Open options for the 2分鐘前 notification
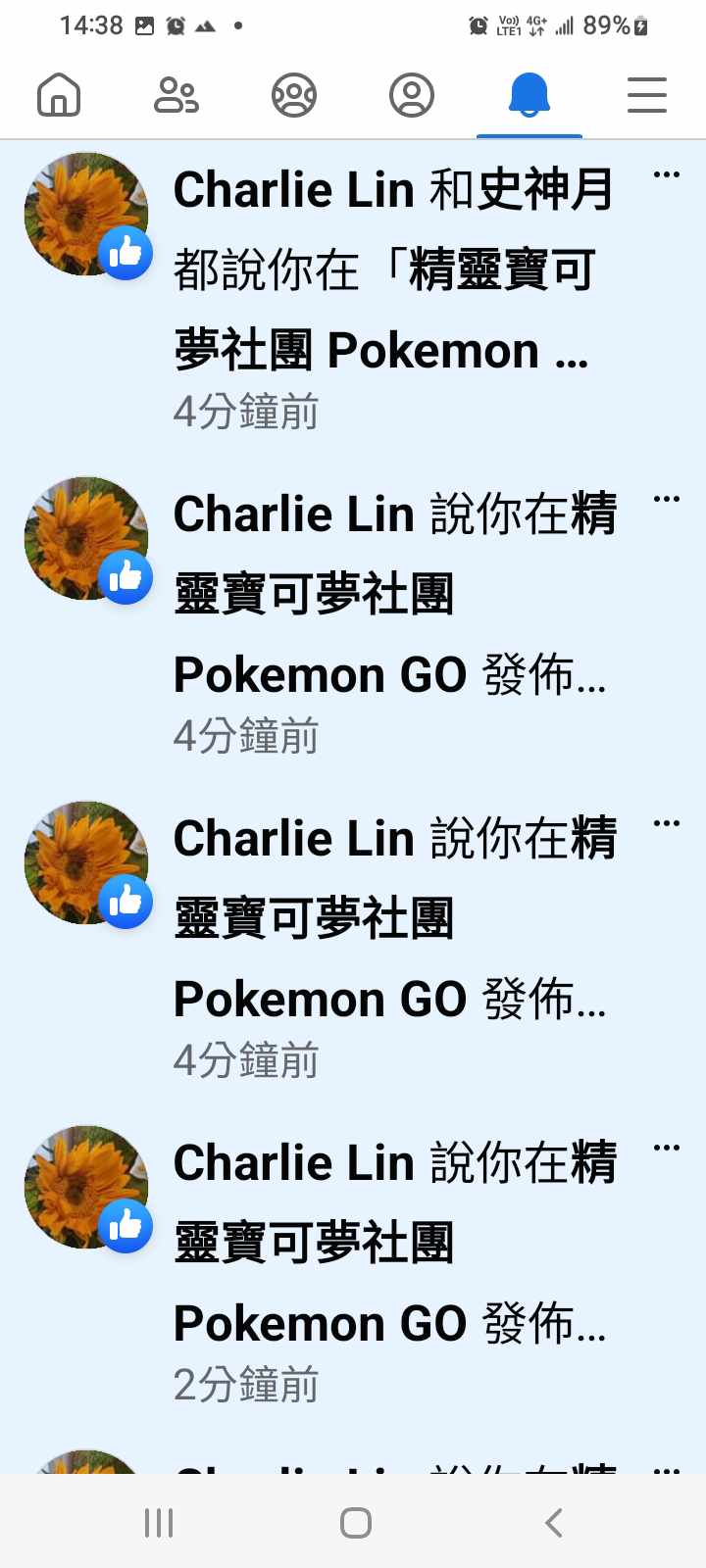Viewport: 706px width, 1568px height. pos(667,1149)
